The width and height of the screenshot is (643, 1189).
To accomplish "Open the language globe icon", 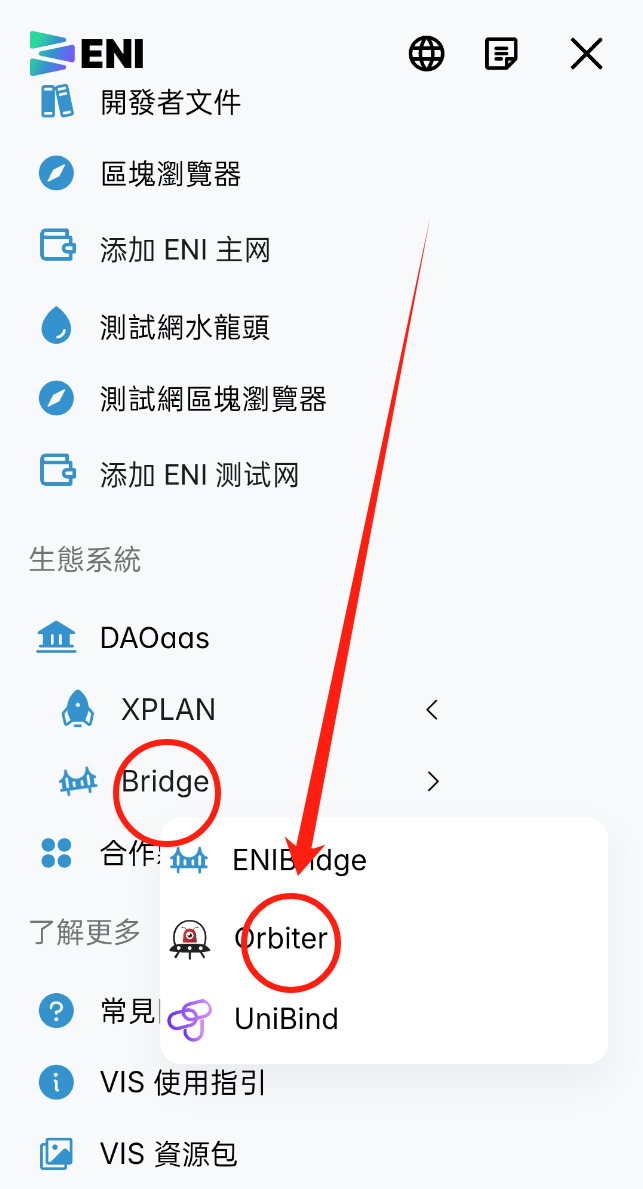I will (427, 53).
